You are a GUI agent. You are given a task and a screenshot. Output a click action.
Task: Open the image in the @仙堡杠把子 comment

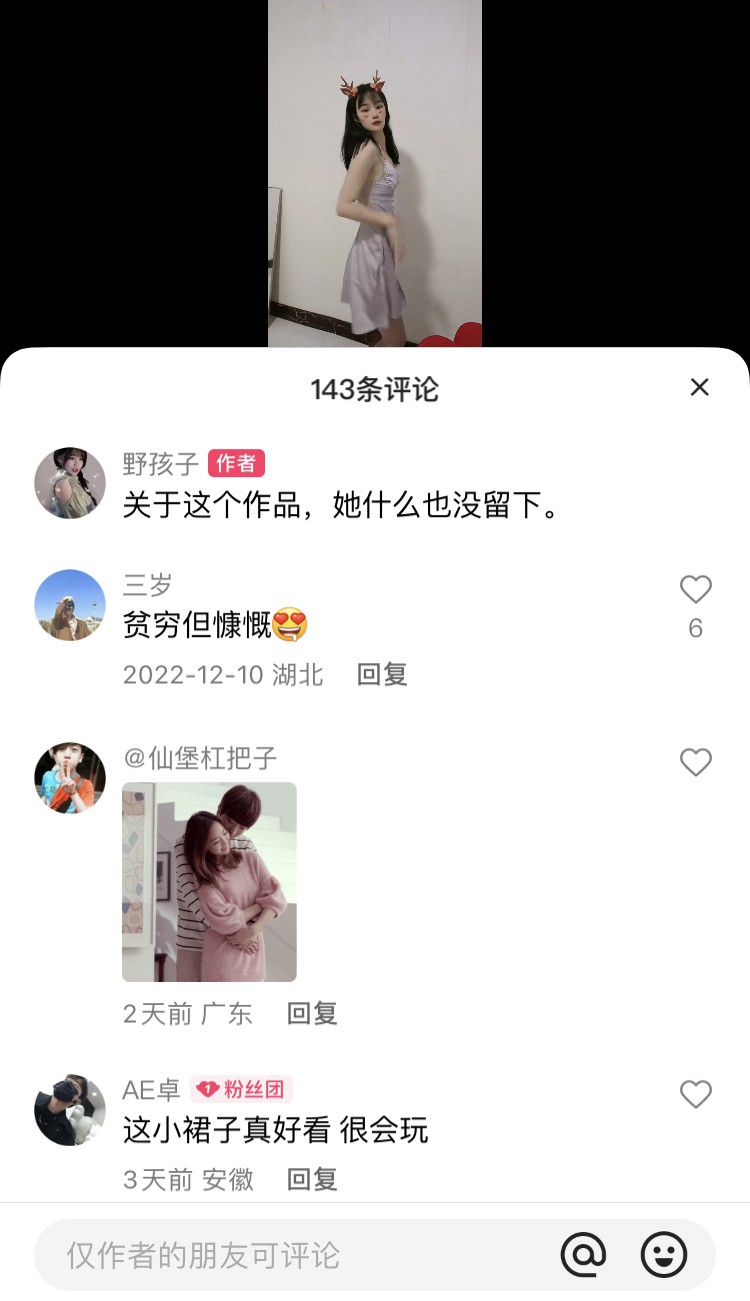click(209, 881)
